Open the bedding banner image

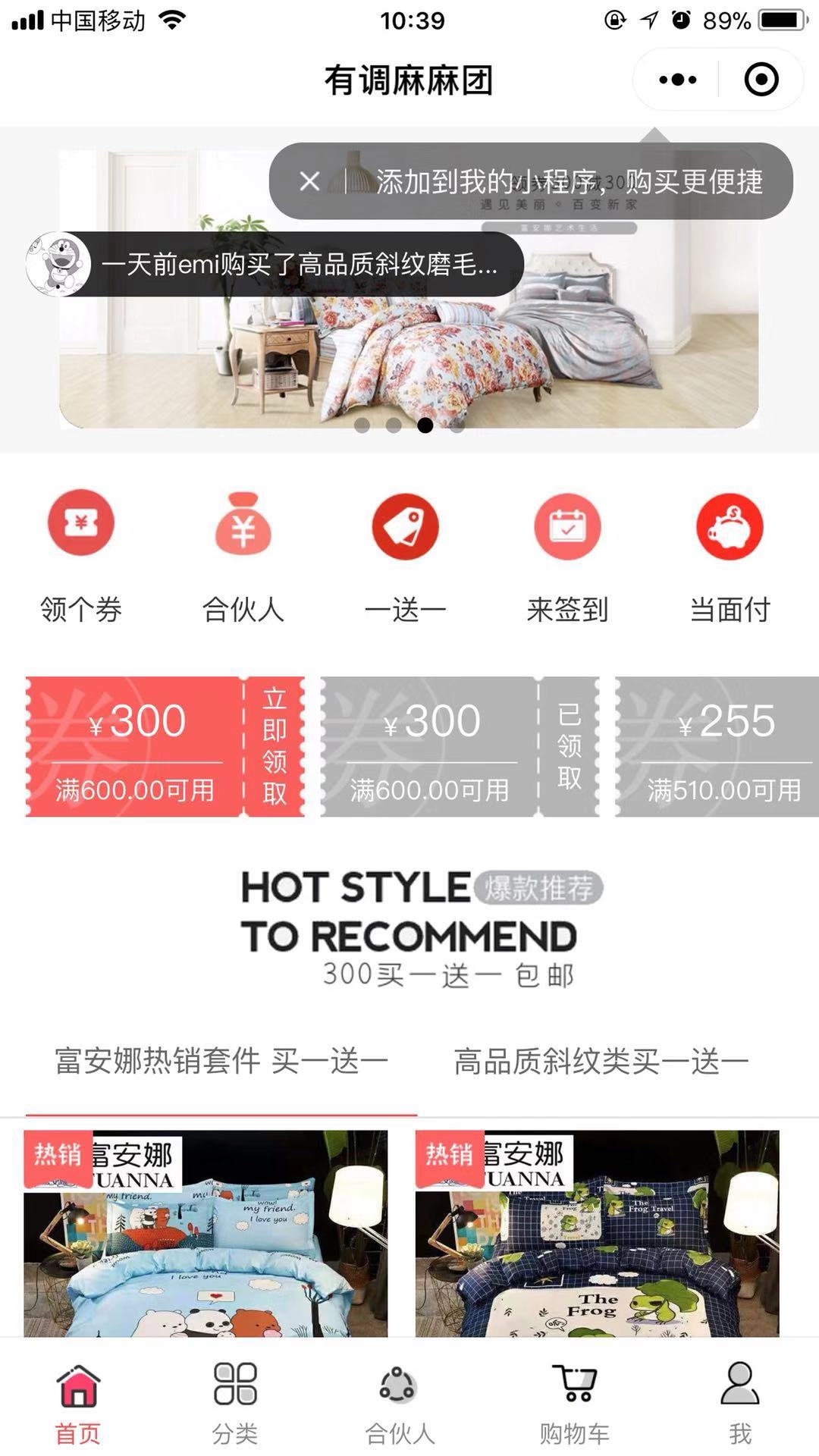(409, 341)
